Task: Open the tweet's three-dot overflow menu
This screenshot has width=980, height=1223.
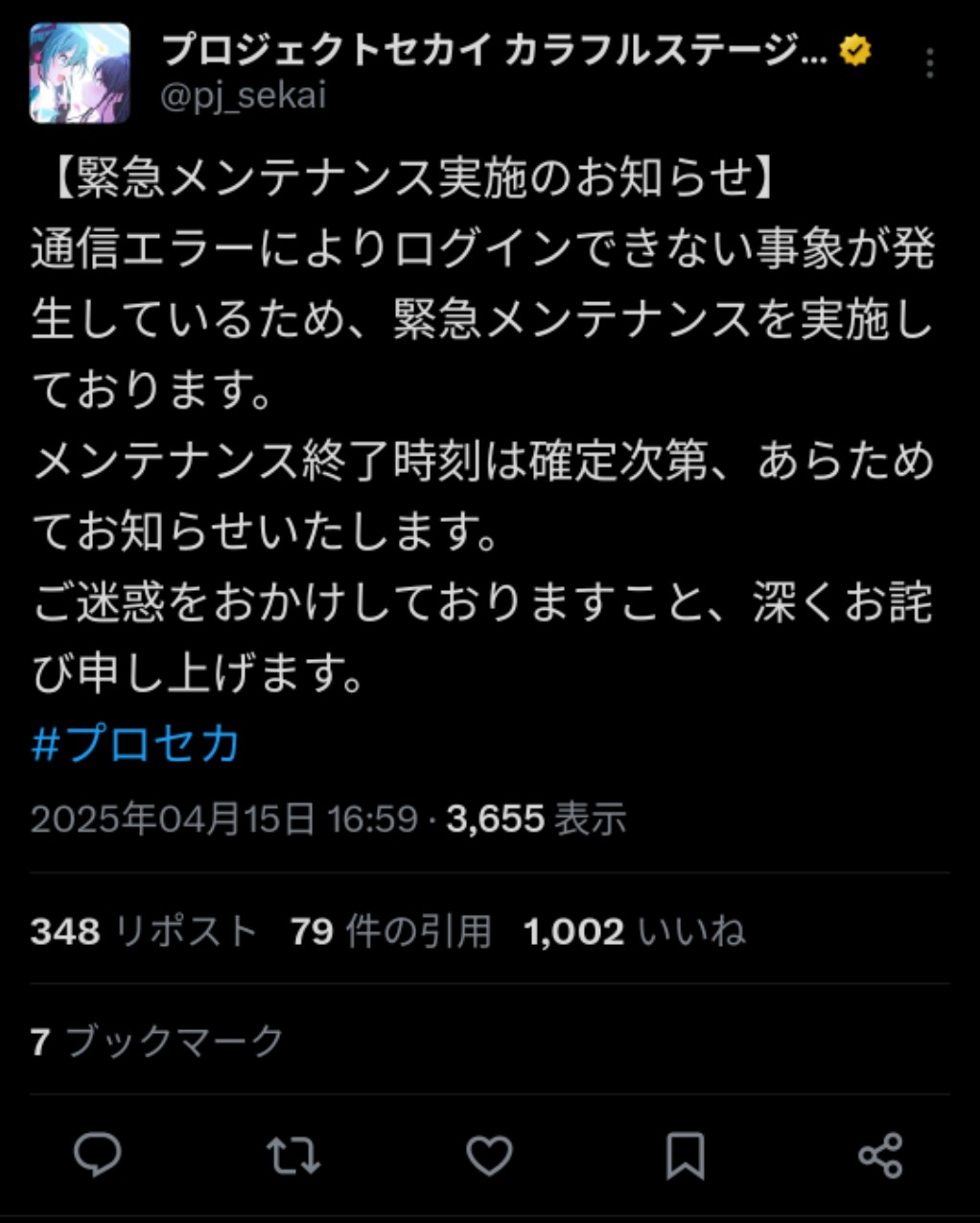Action: tap(929, 63)
